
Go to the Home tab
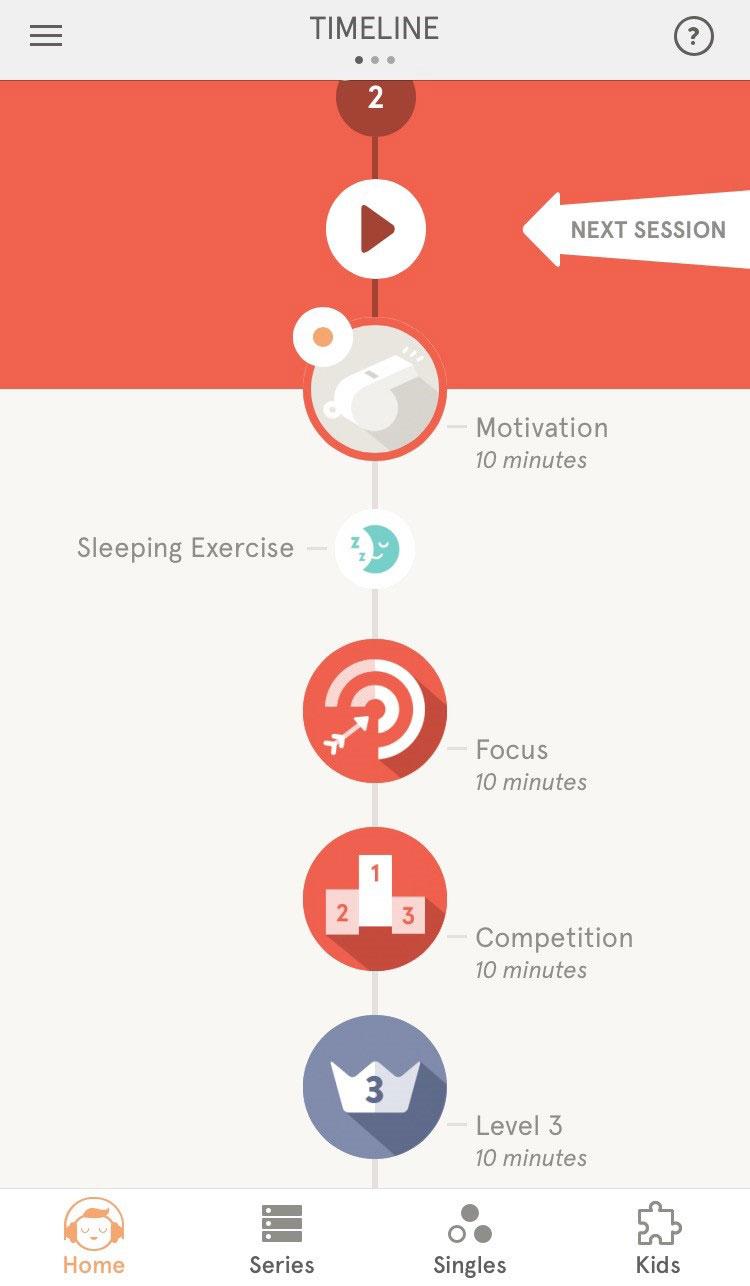[x=94, y=1236]
